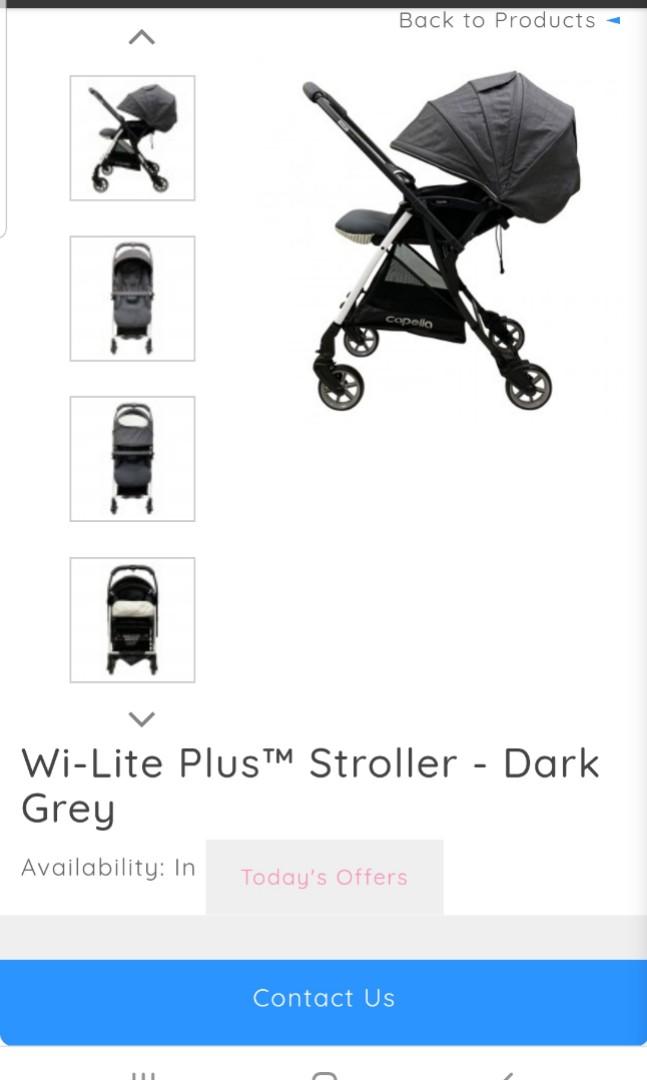Show next thumbnails with the down chevron
Screen dimensions: 647x1080
142,719
